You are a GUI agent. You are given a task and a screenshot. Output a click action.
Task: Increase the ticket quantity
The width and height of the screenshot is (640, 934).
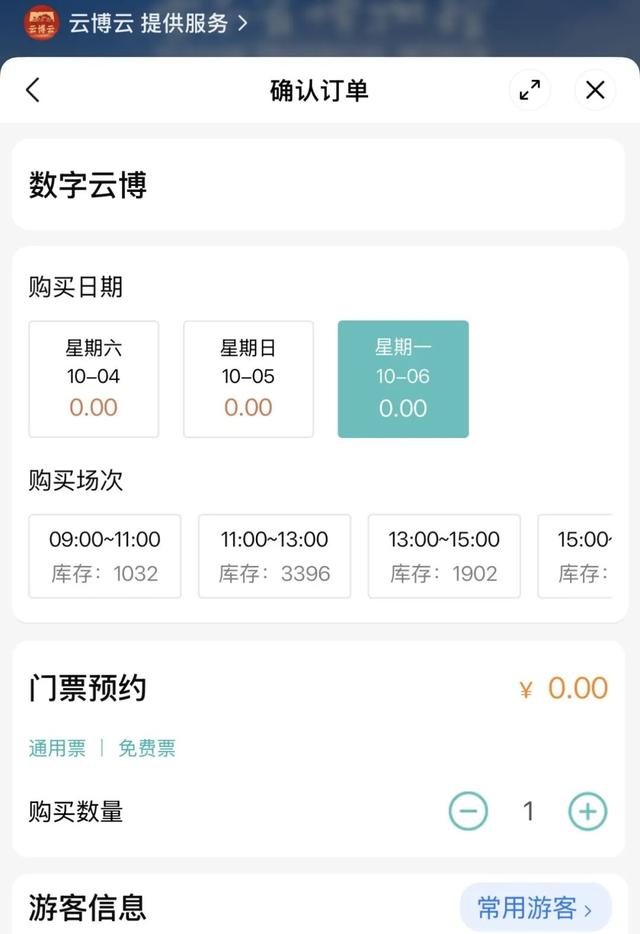coord(588,811)
